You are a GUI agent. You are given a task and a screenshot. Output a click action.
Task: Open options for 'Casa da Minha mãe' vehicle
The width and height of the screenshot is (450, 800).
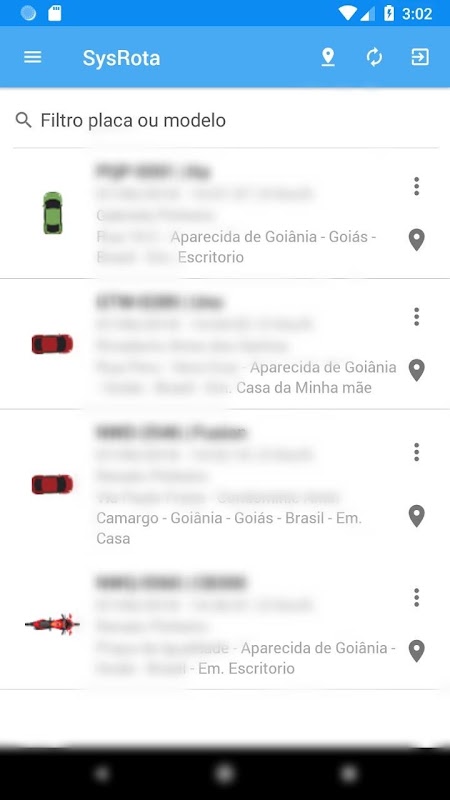click(417, 317)
